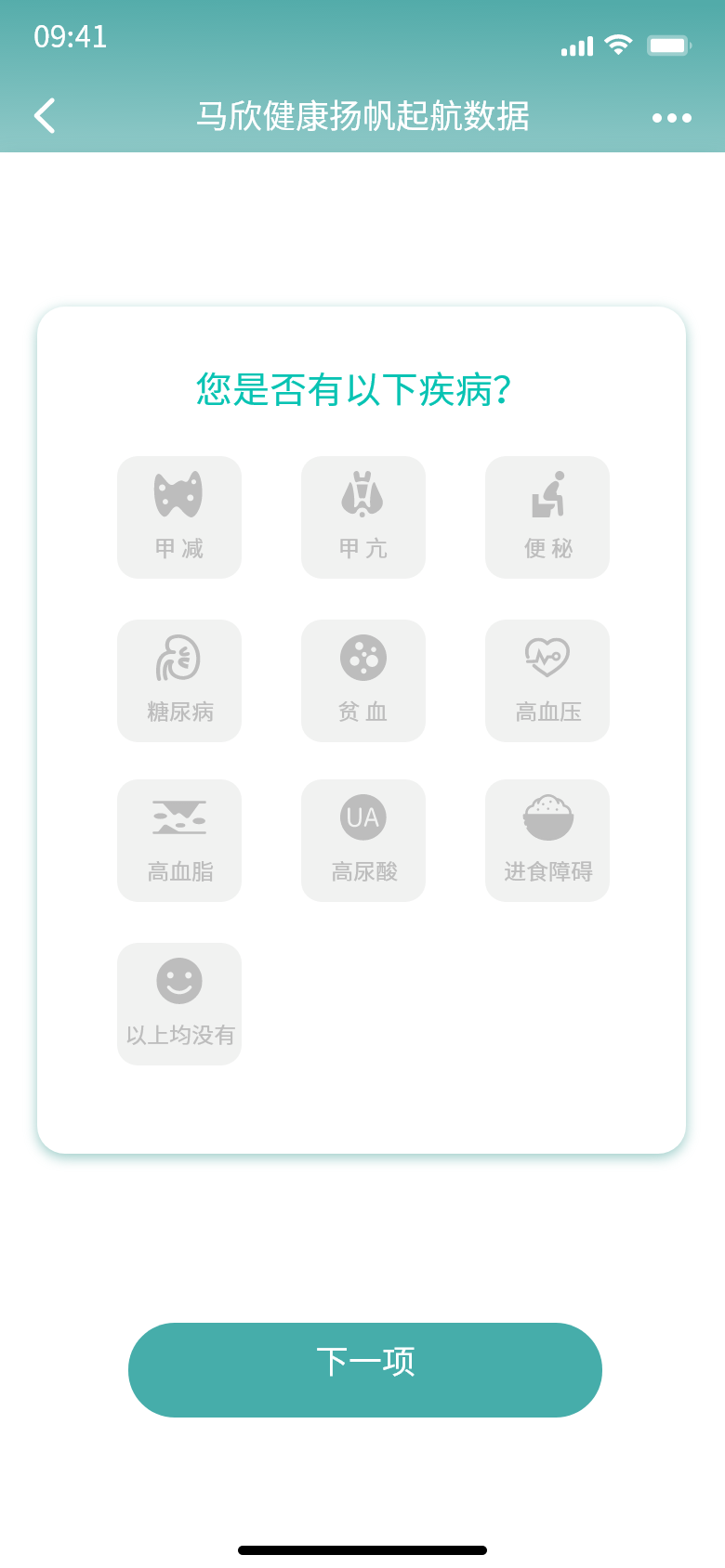Screen dimensions: 725x1568
Task: Select the 甲亢 condition tile
Action: [363, 517]
